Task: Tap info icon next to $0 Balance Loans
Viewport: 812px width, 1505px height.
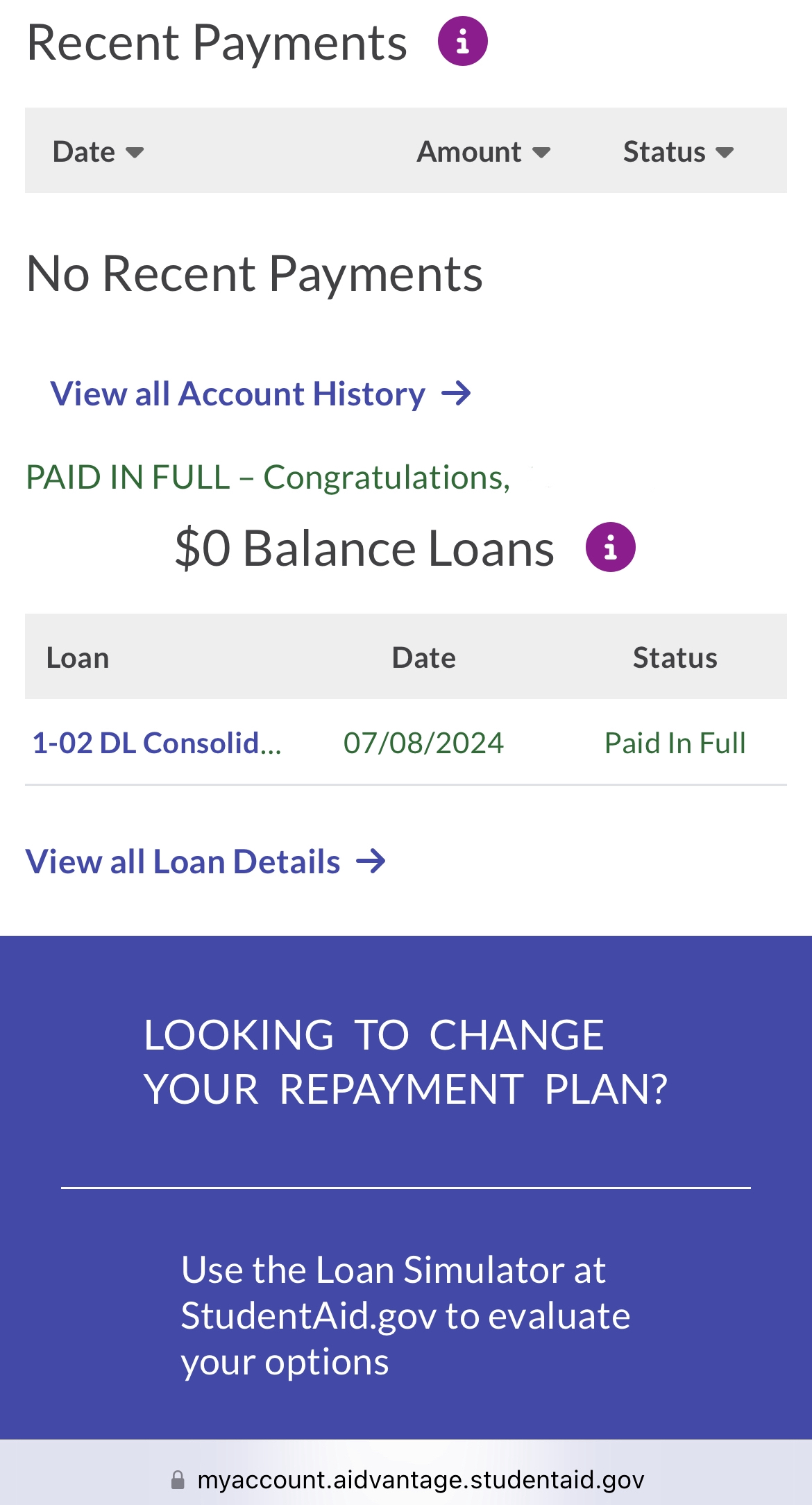Action: click(x=610, y=547)
